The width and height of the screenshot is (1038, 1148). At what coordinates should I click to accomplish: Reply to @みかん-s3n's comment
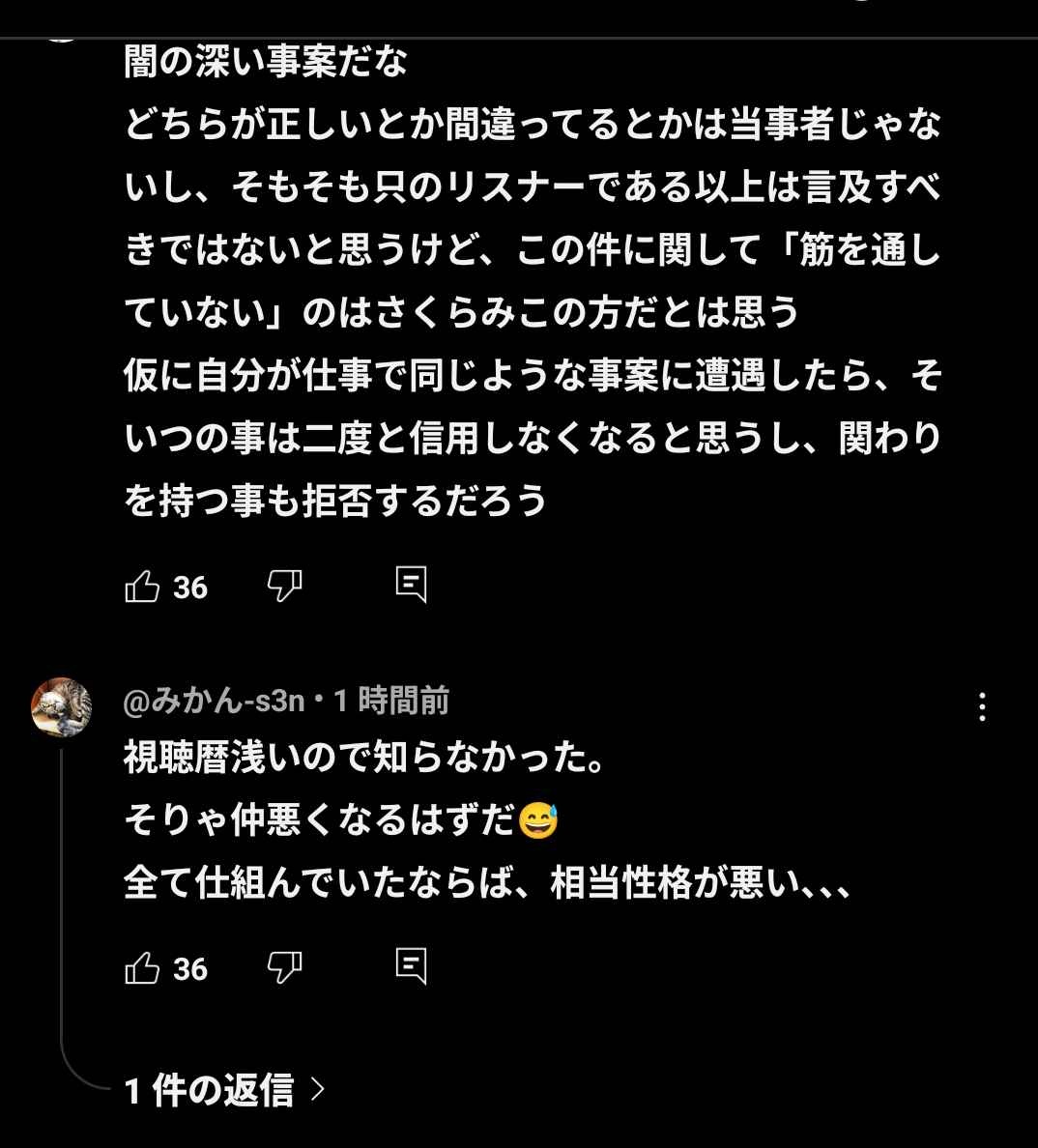pyautogui.click(x=411, y=966)
